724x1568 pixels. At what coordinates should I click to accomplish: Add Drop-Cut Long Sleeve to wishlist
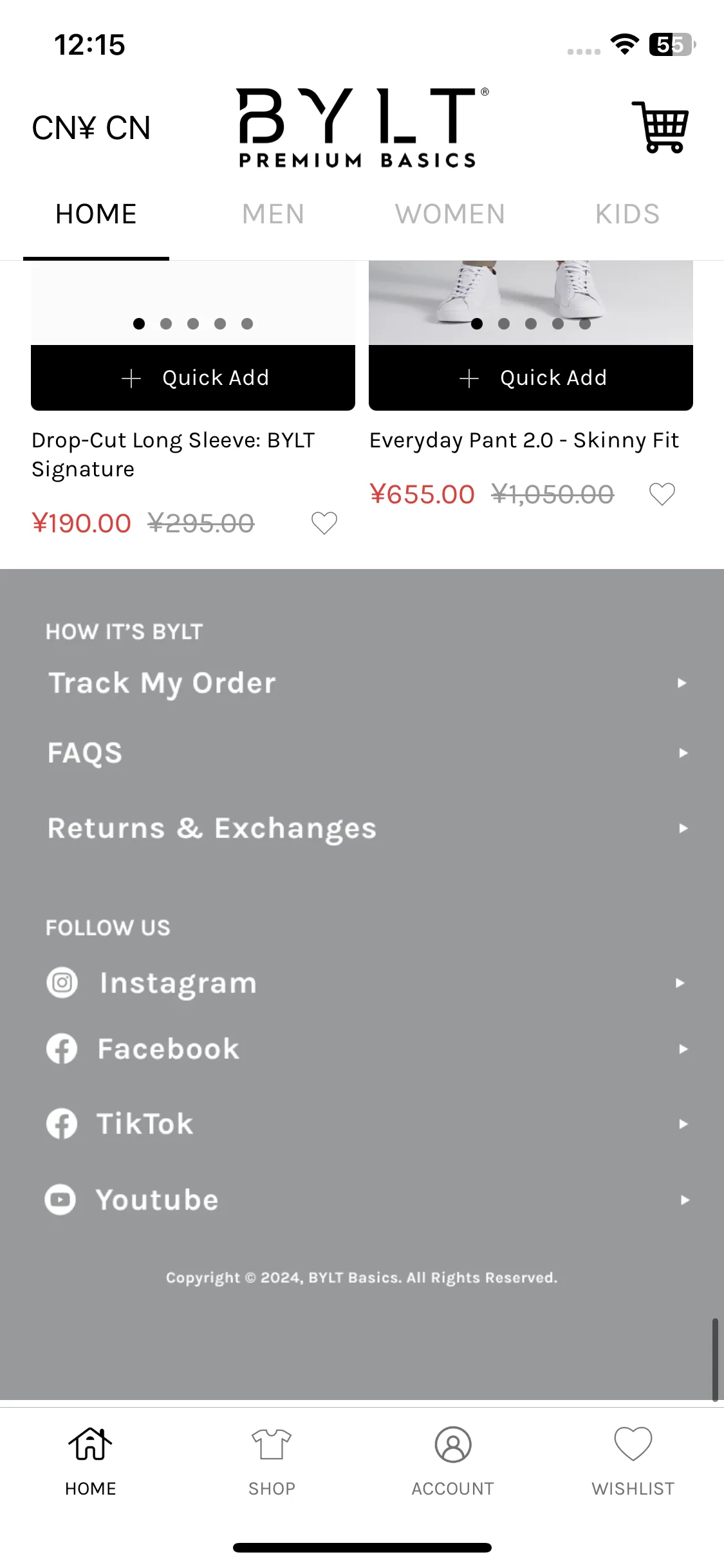click(x=324, y=523)
